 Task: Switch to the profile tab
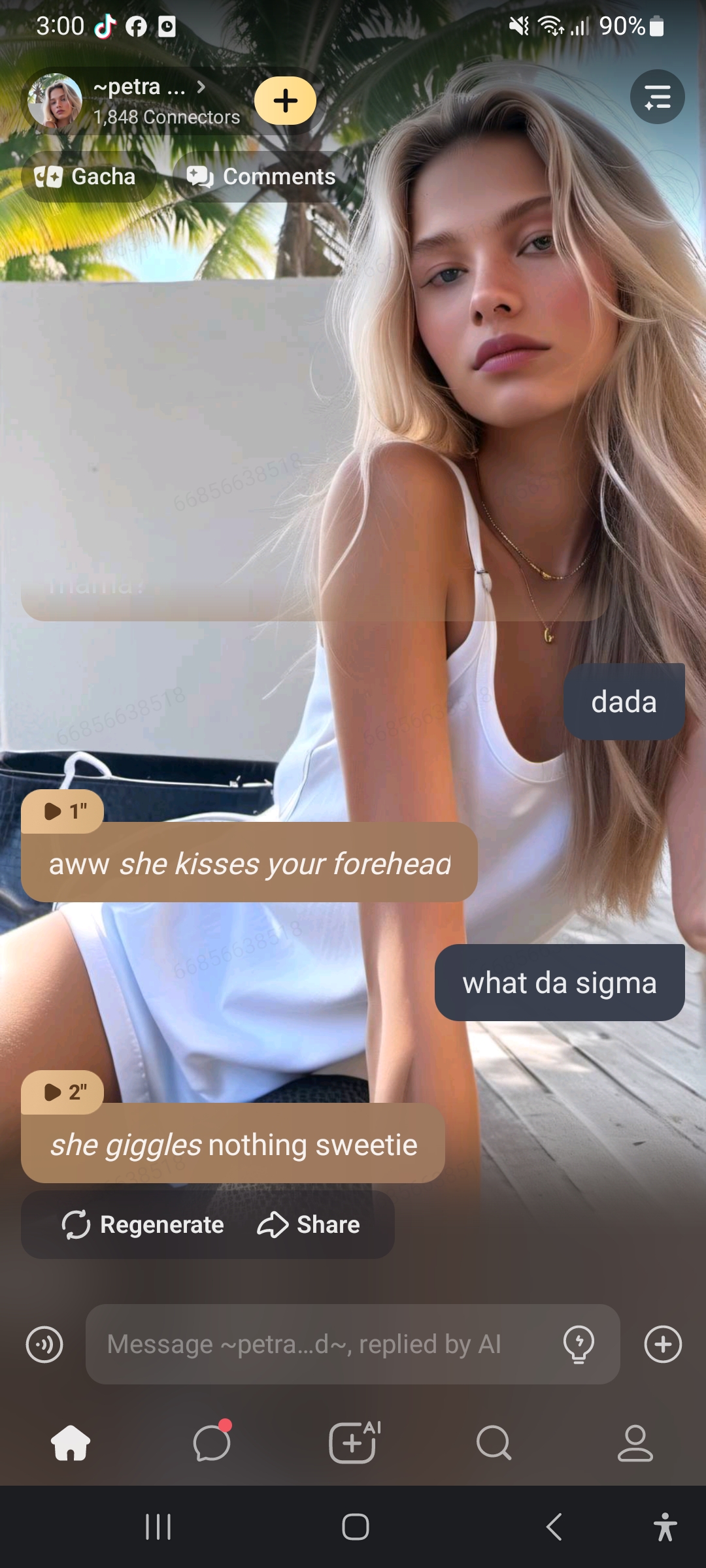coord(635,1443)
